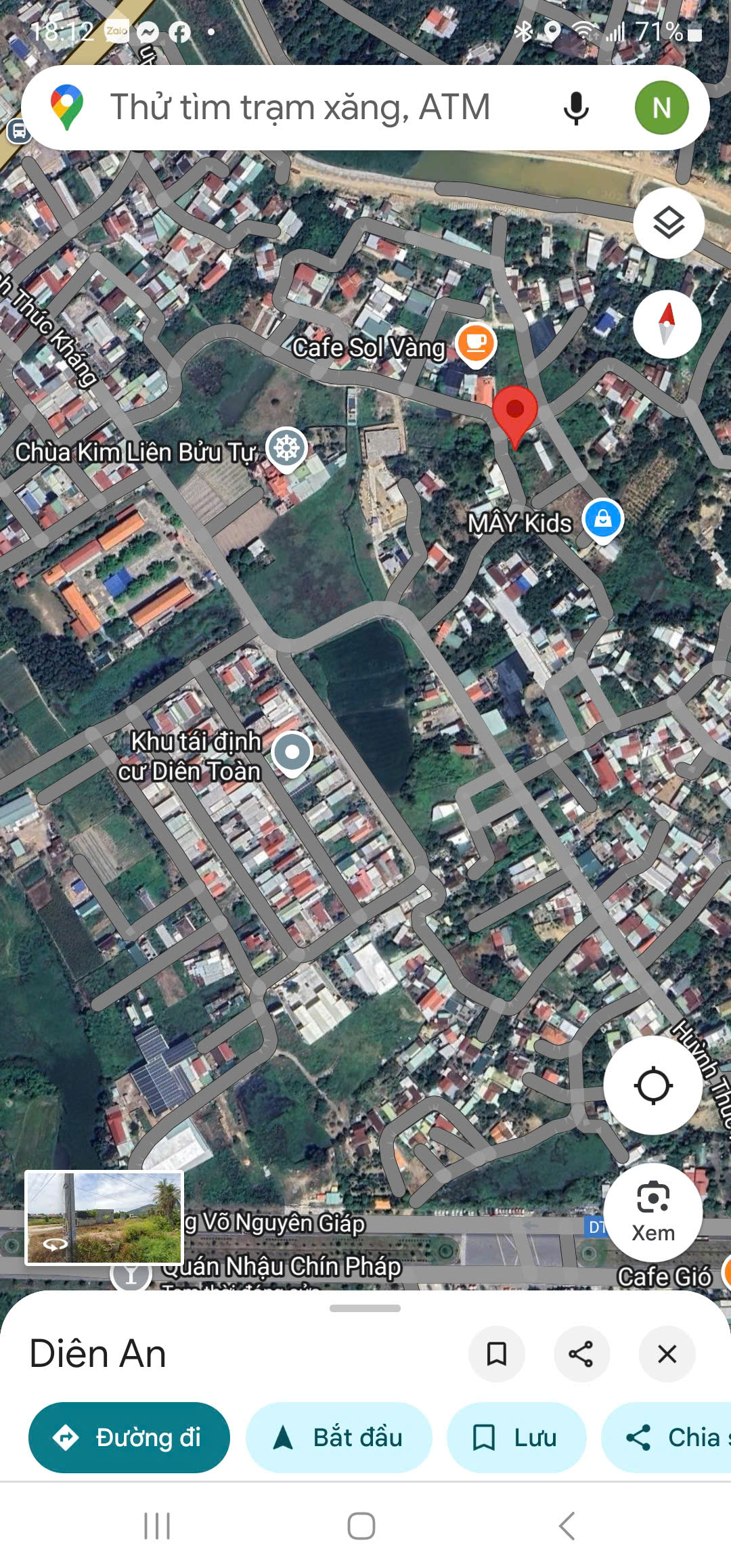The height and width of the screenshot is (1568, 731).
Task: Select the MÂY Kids shop marker
Action: (x=602, y=520)
